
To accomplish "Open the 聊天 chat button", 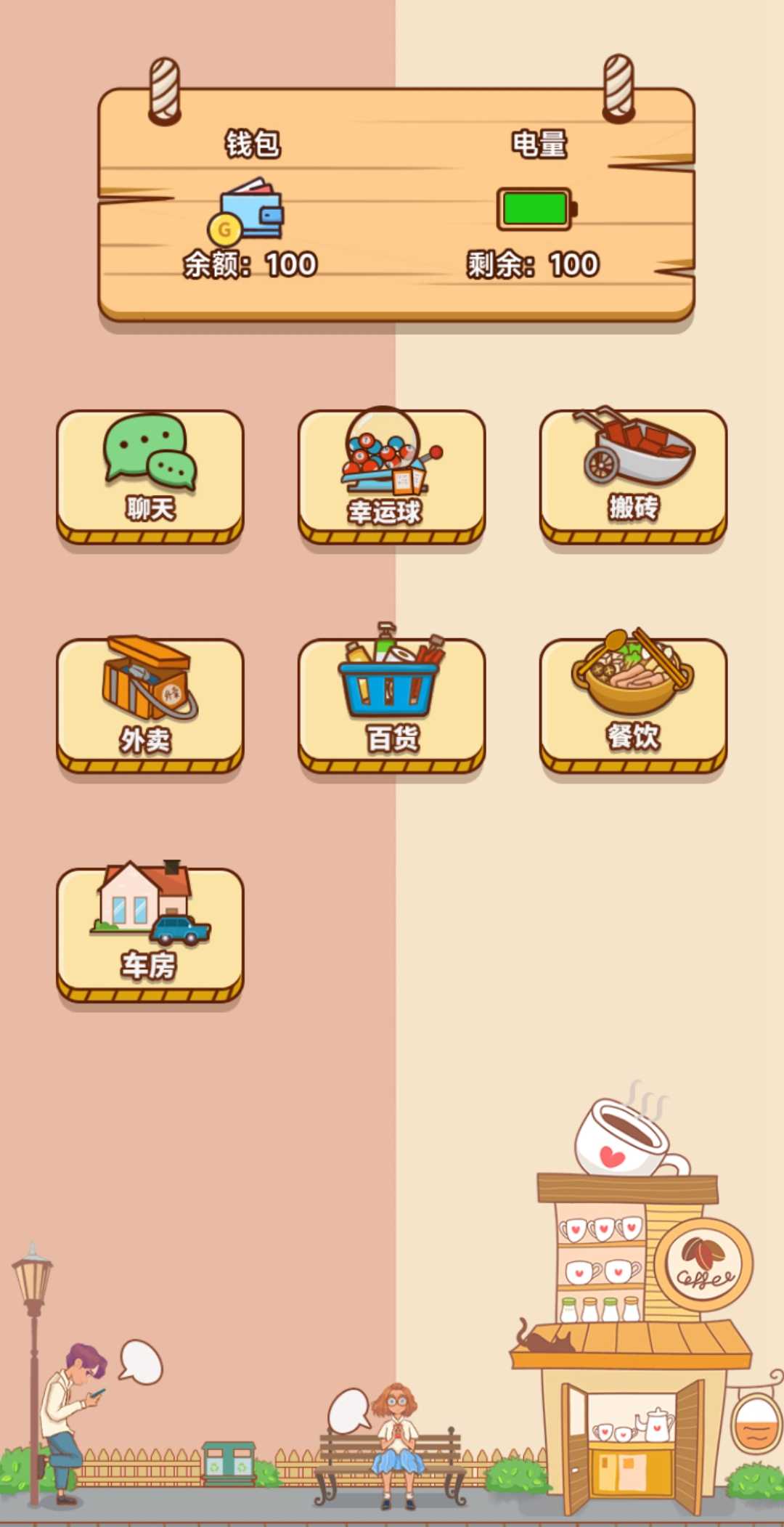I will point(150,476).
